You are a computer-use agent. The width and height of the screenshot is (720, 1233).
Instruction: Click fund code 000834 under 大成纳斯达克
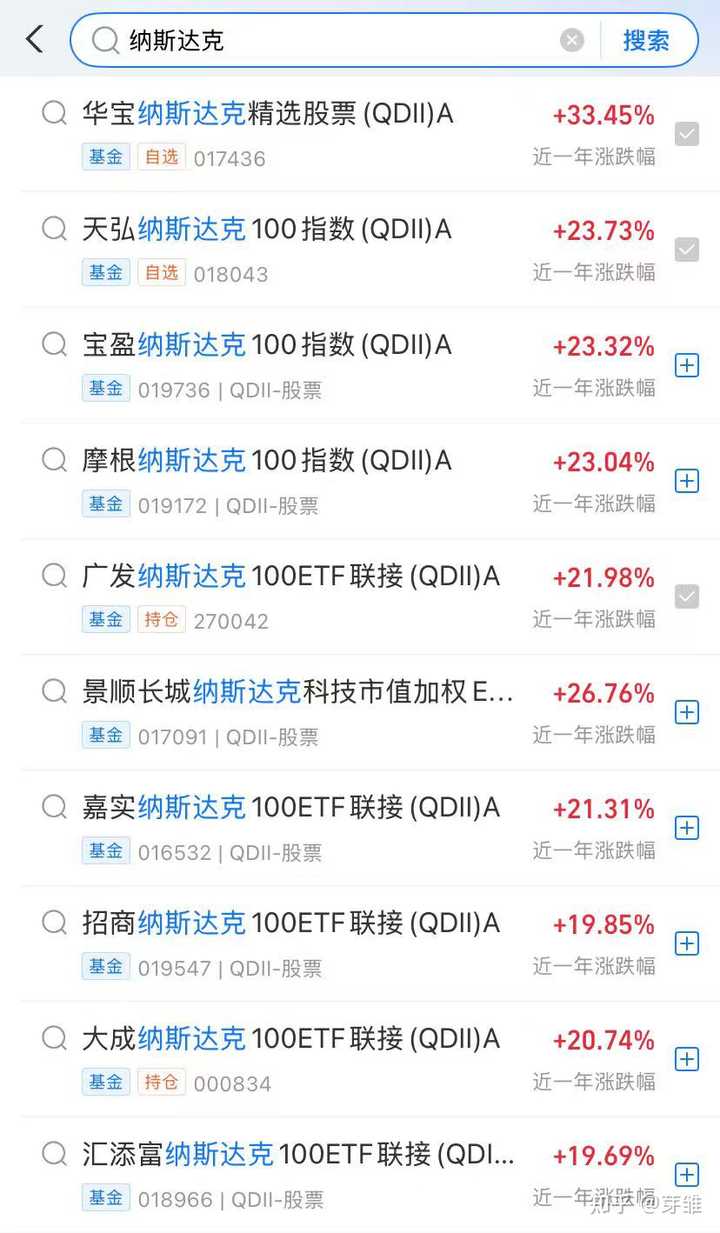tap(232, 1082)
